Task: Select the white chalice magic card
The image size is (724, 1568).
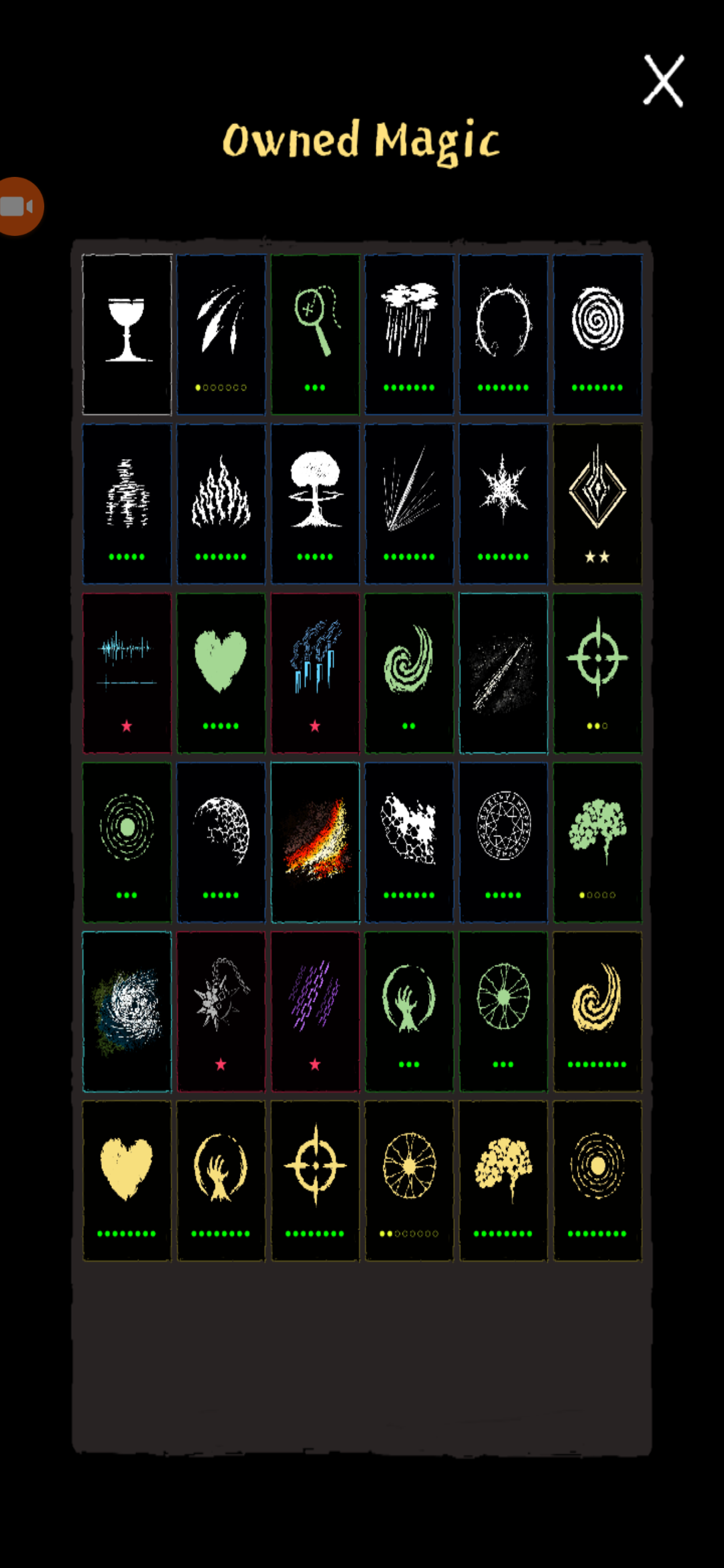Action: 127,334
